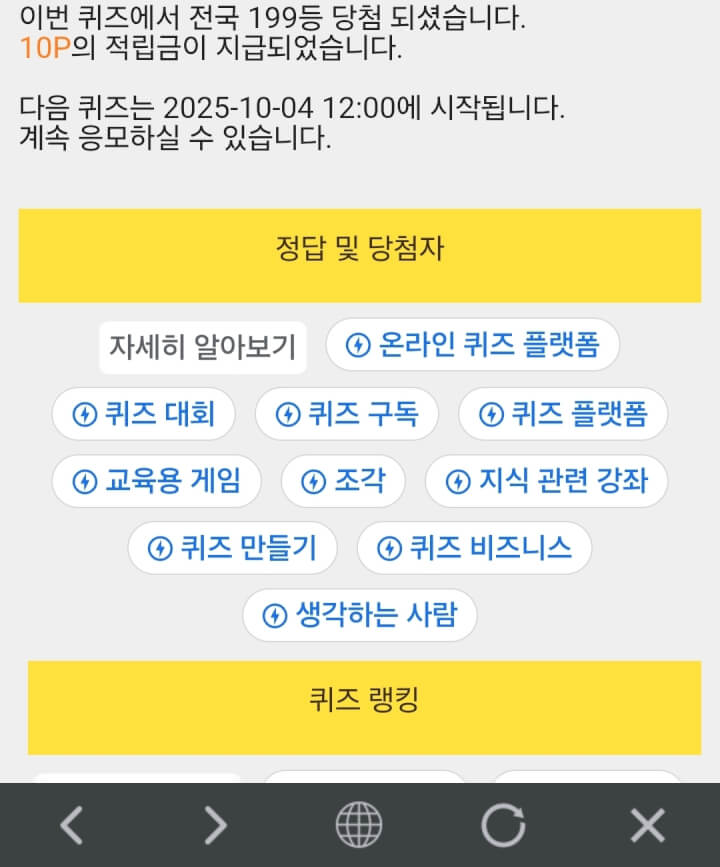Open 지식 관련 강좌 chip
The image size is (720, 867).
546,482
